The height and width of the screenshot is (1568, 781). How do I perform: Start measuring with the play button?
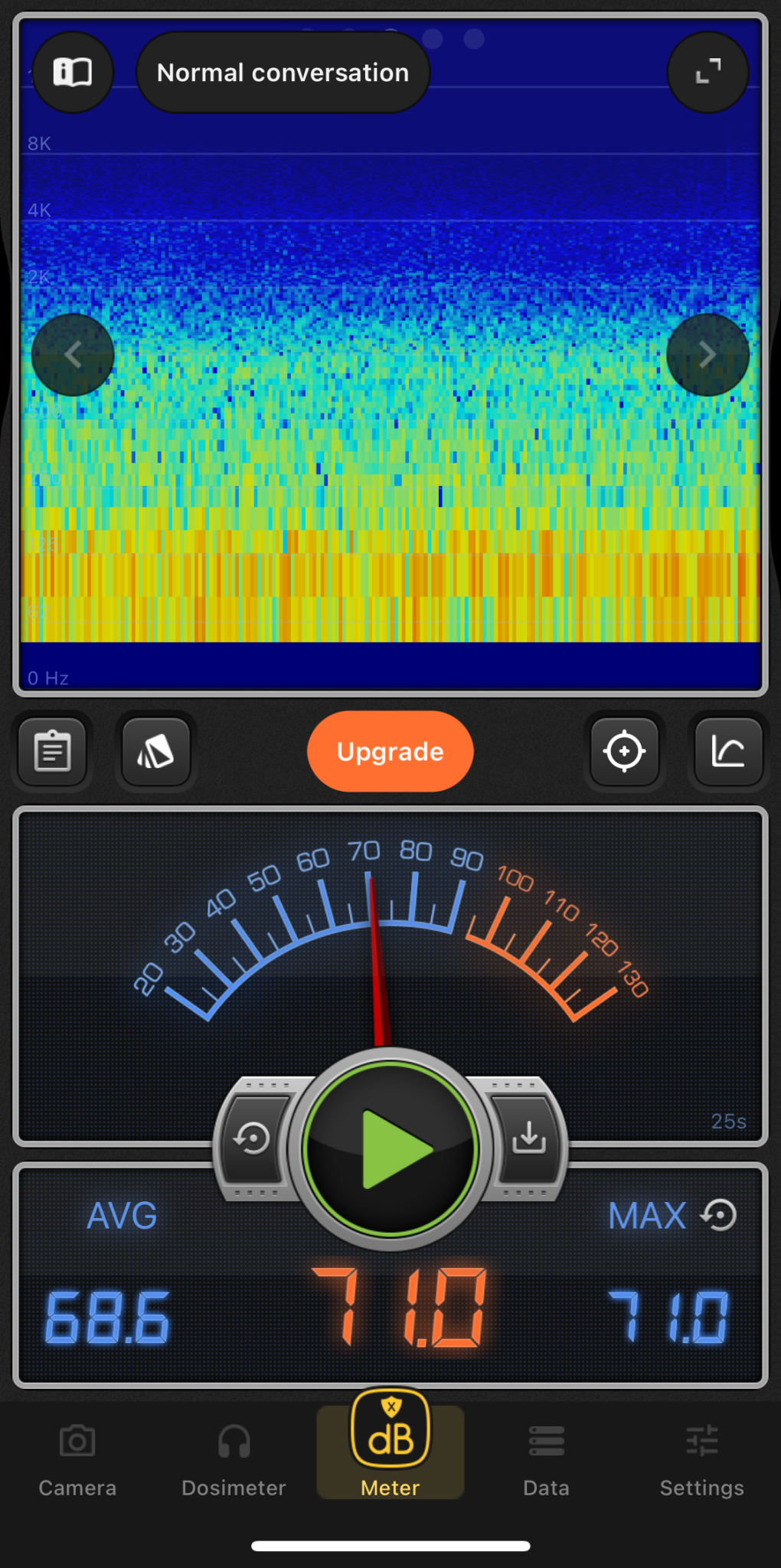tap(390, 1148)
